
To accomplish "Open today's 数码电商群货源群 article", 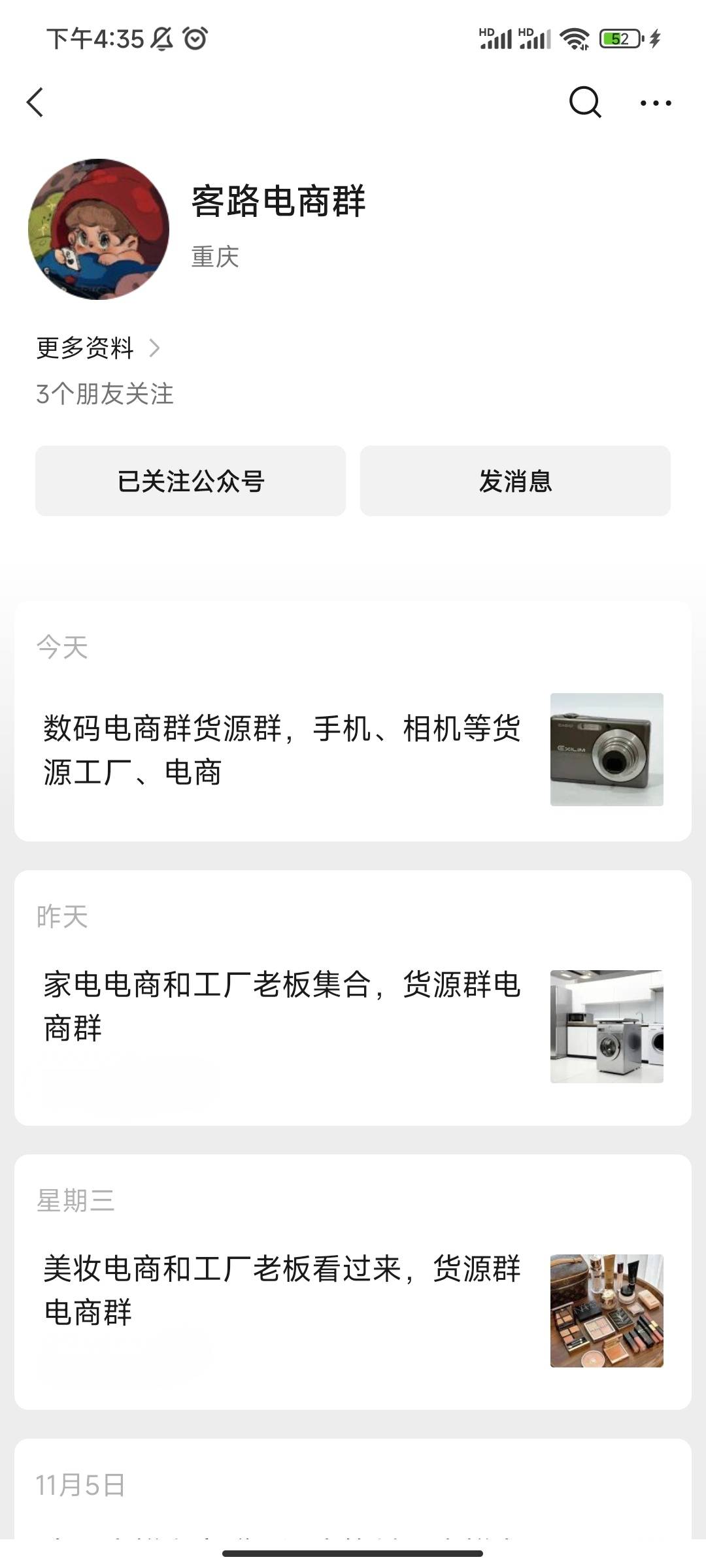I will pyautogui.click(x=282, y=749).
